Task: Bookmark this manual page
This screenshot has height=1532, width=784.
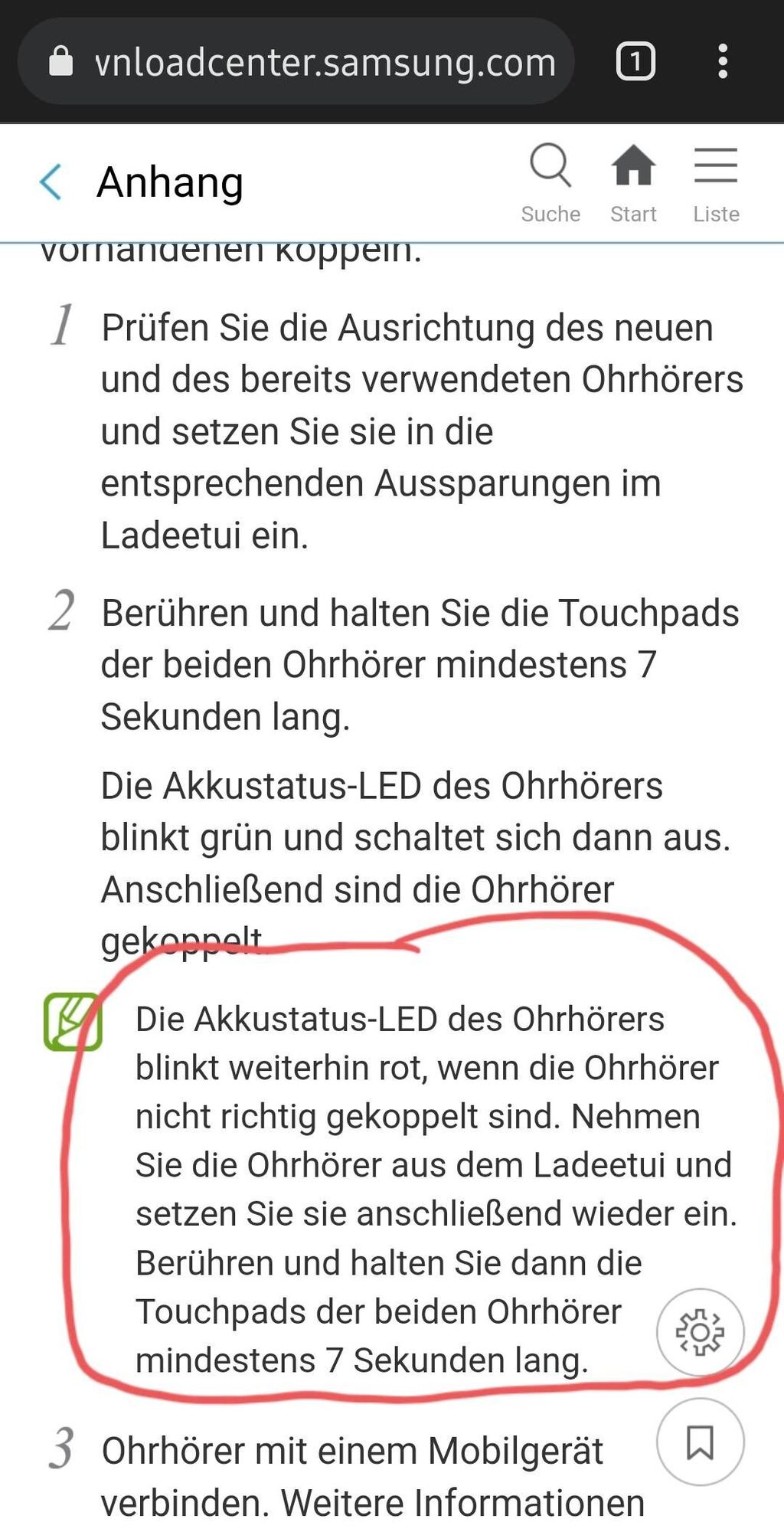Action: pos(700,1442)
